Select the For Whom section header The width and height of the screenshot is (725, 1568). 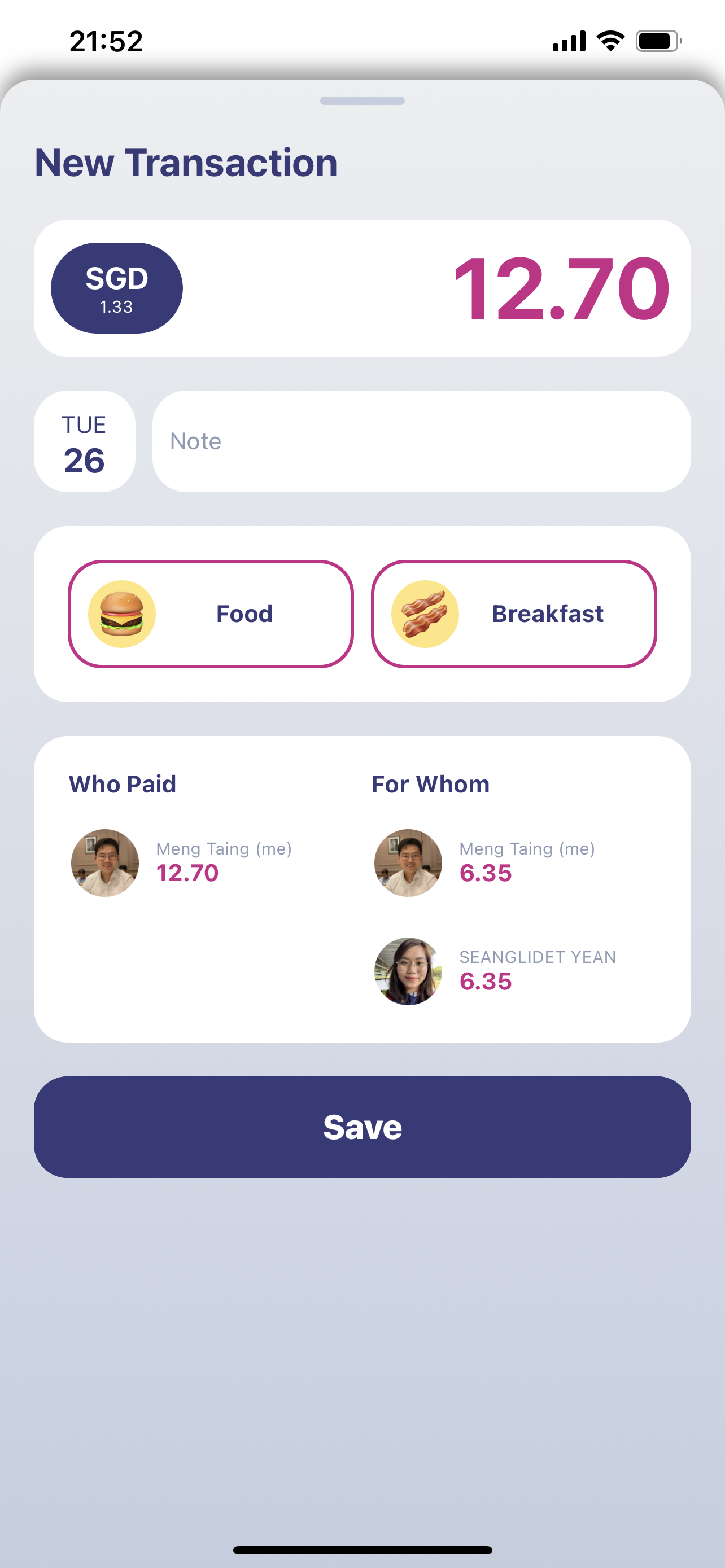click(430, 784)
